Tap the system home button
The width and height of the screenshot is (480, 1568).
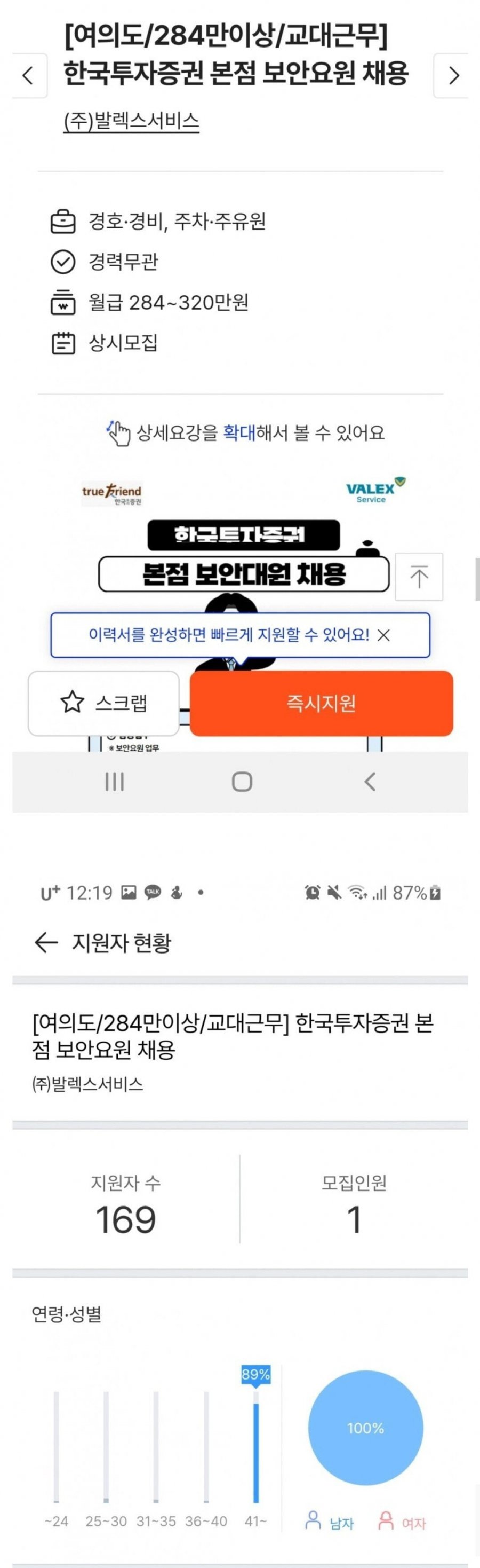[242, 782]
